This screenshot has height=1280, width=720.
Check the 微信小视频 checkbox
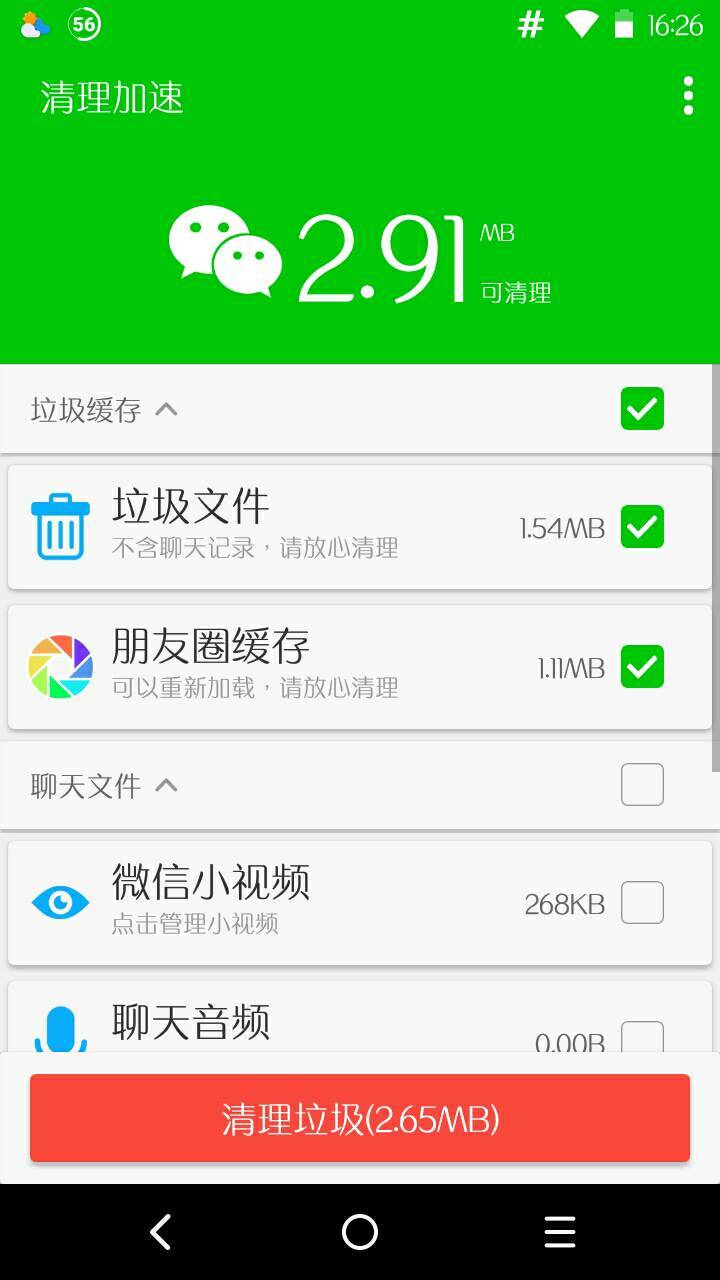coord(642,903)
